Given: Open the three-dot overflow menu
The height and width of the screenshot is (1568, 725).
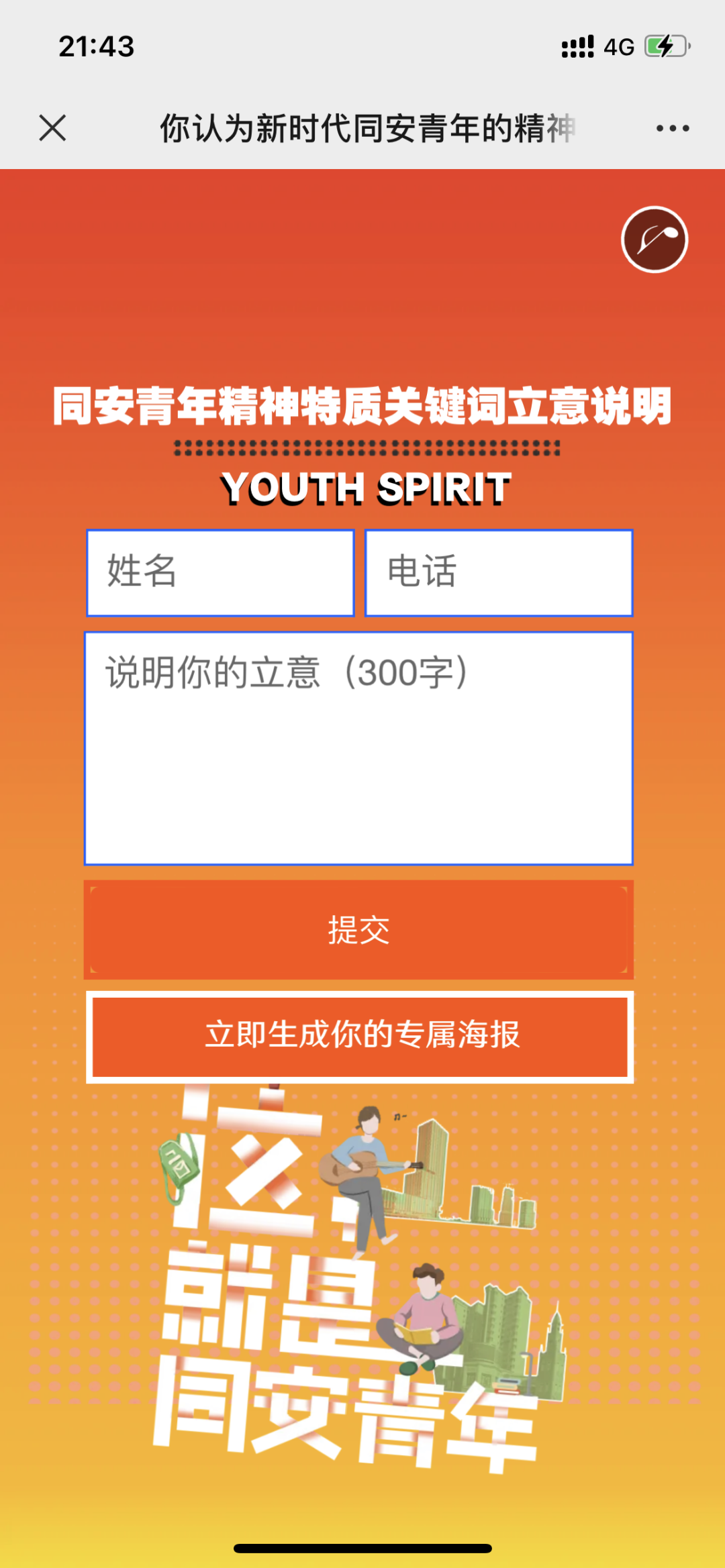Looking at the screenshot, I should click(x=673, y=128).
